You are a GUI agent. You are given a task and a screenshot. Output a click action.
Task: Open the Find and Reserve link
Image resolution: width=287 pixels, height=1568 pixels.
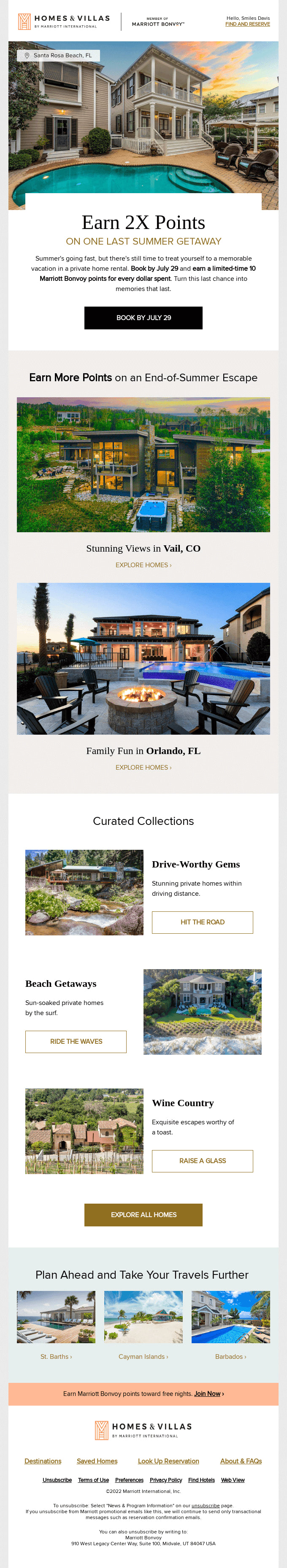tap(247, 24)
